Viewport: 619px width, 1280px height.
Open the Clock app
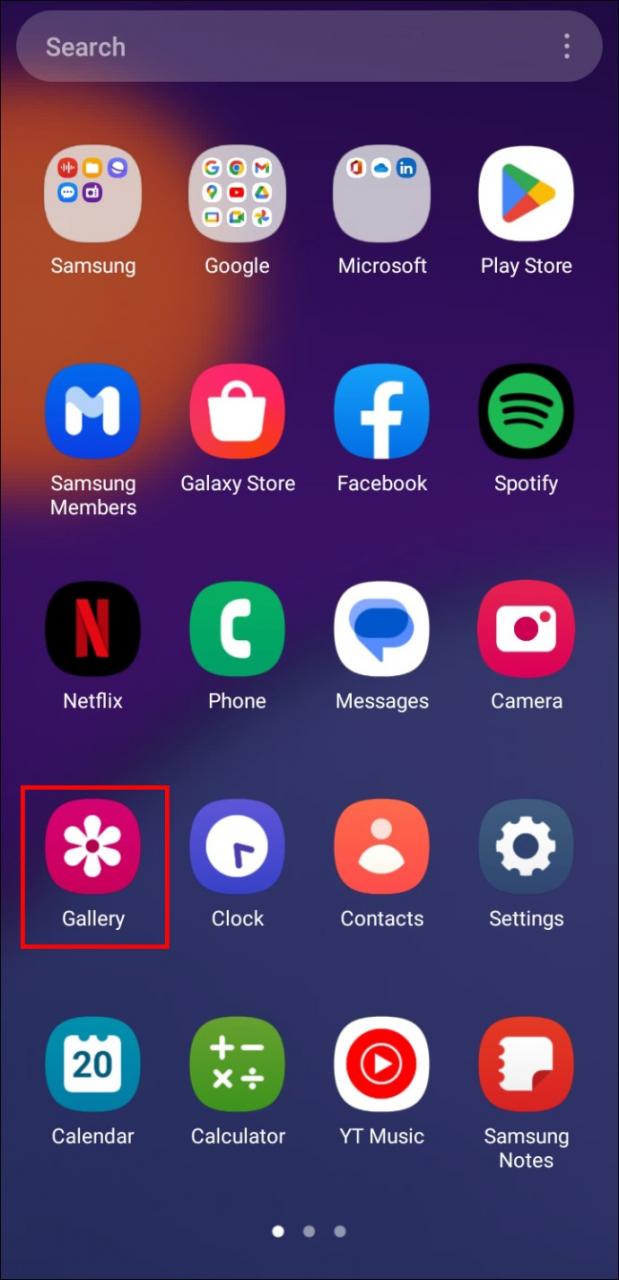click(x=237, y=846)
